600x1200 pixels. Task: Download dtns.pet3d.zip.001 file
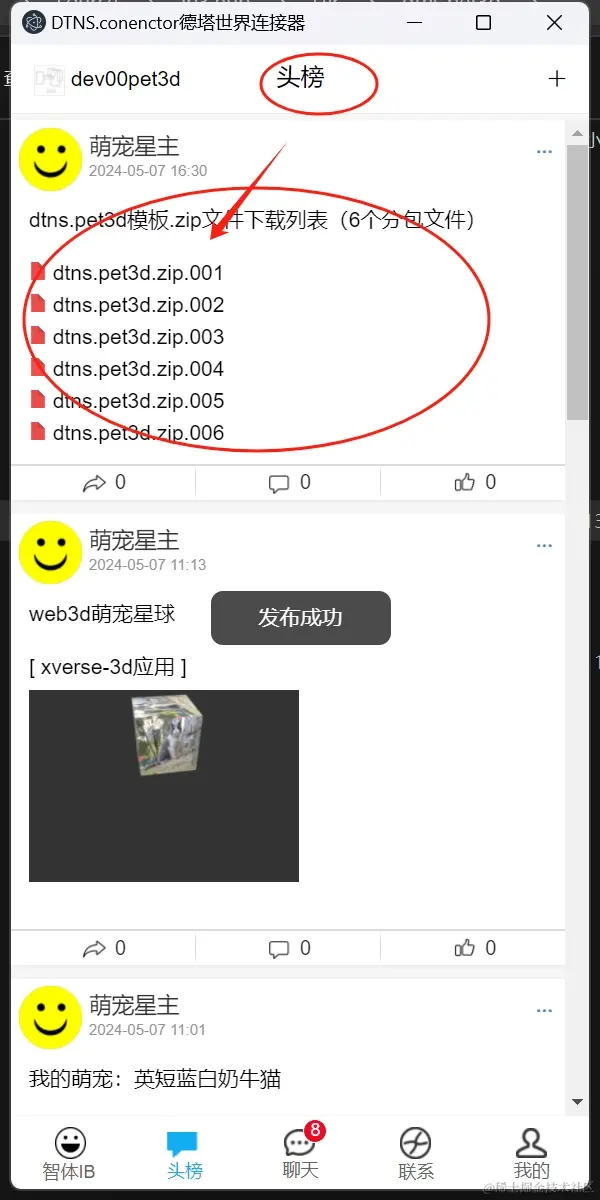coord(137,273)
